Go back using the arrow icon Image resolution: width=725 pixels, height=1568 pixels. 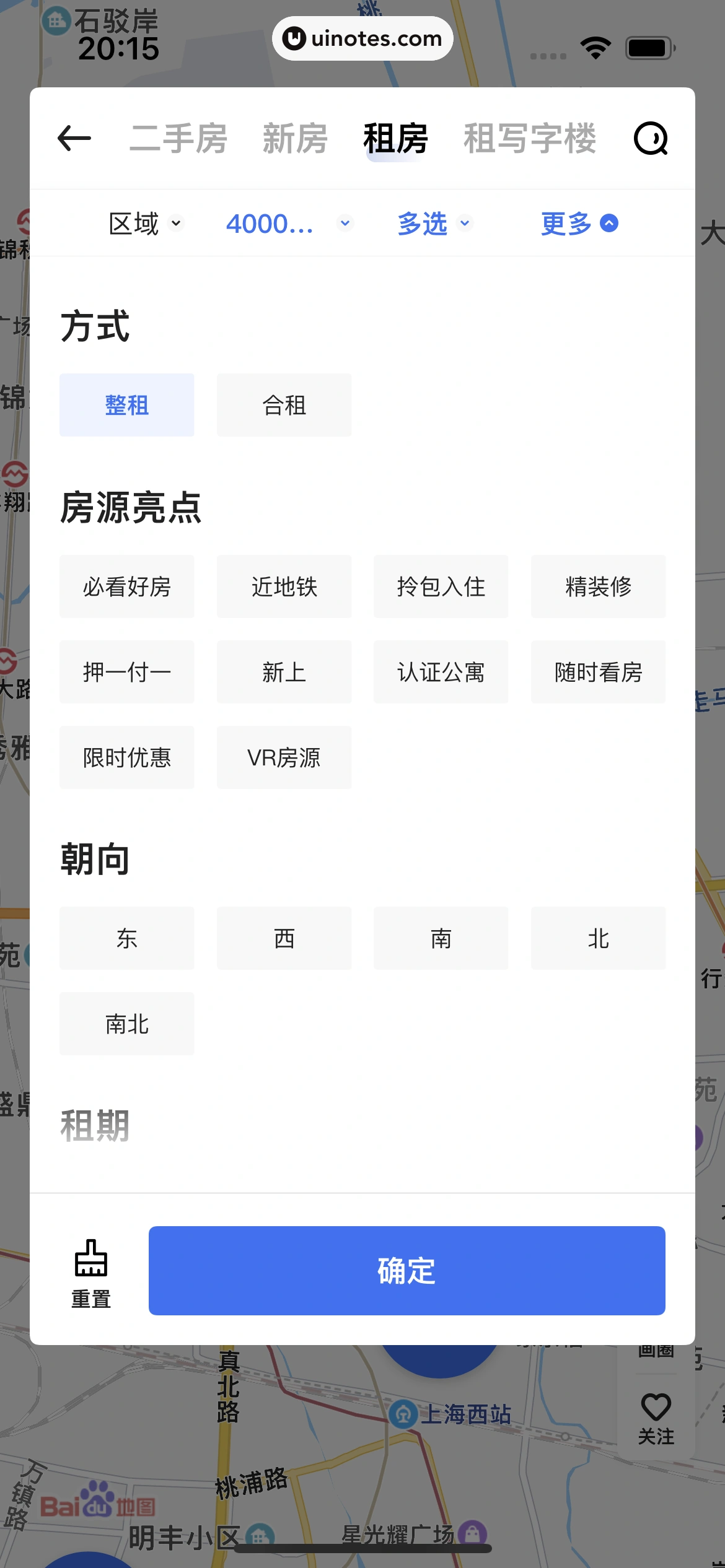74,137
